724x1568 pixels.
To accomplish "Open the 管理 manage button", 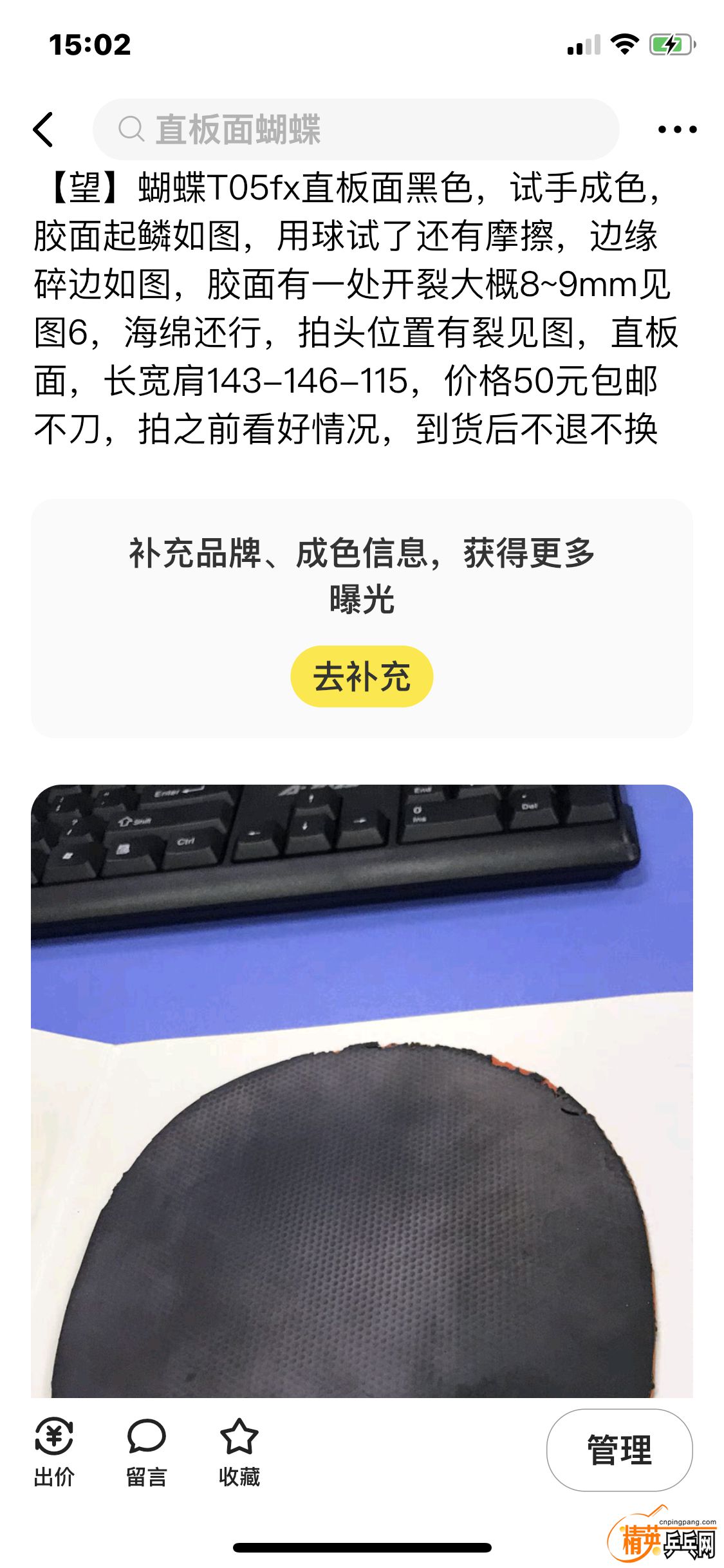I will point(619,1450).
